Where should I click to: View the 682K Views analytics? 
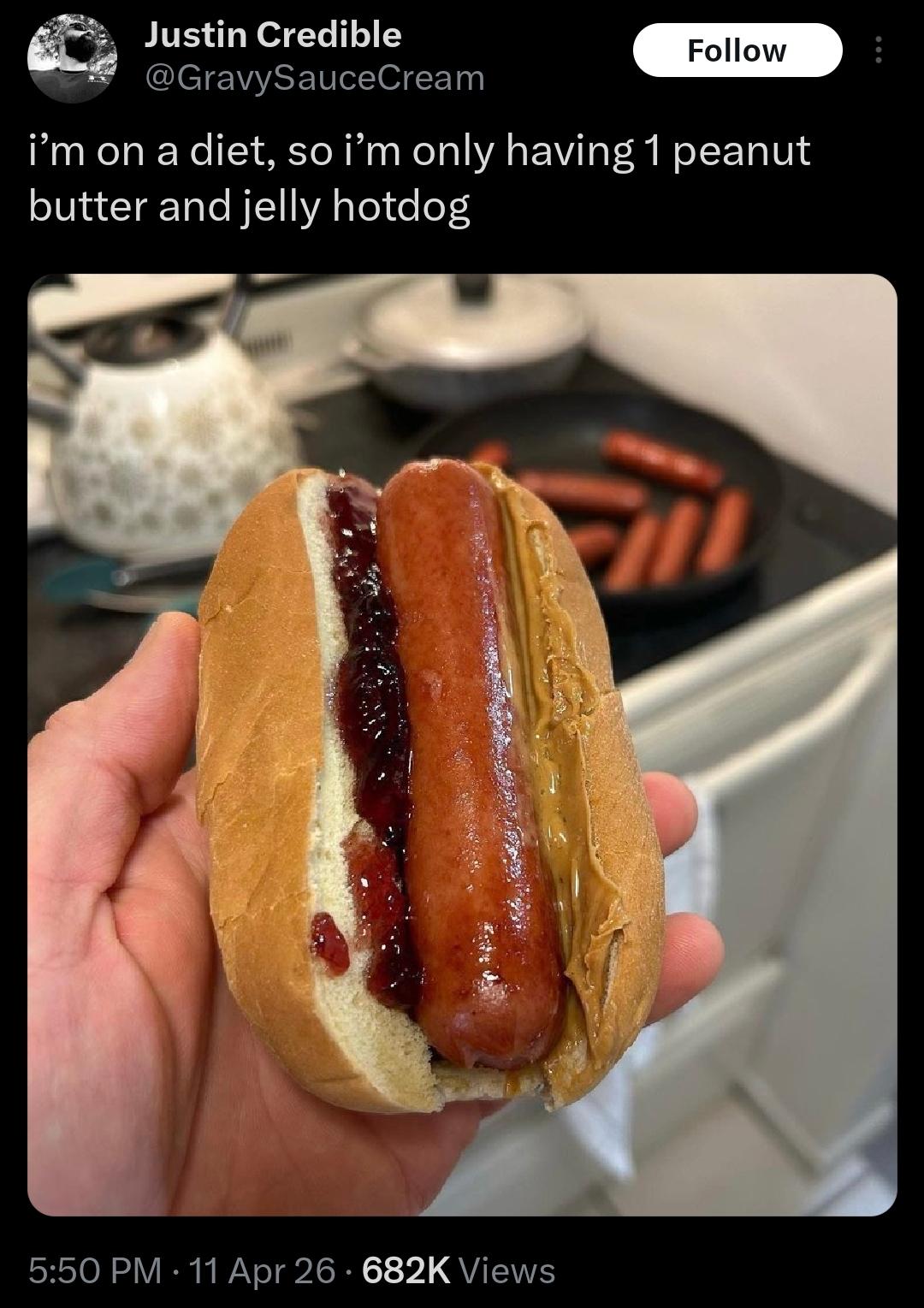coord(459,1270)
